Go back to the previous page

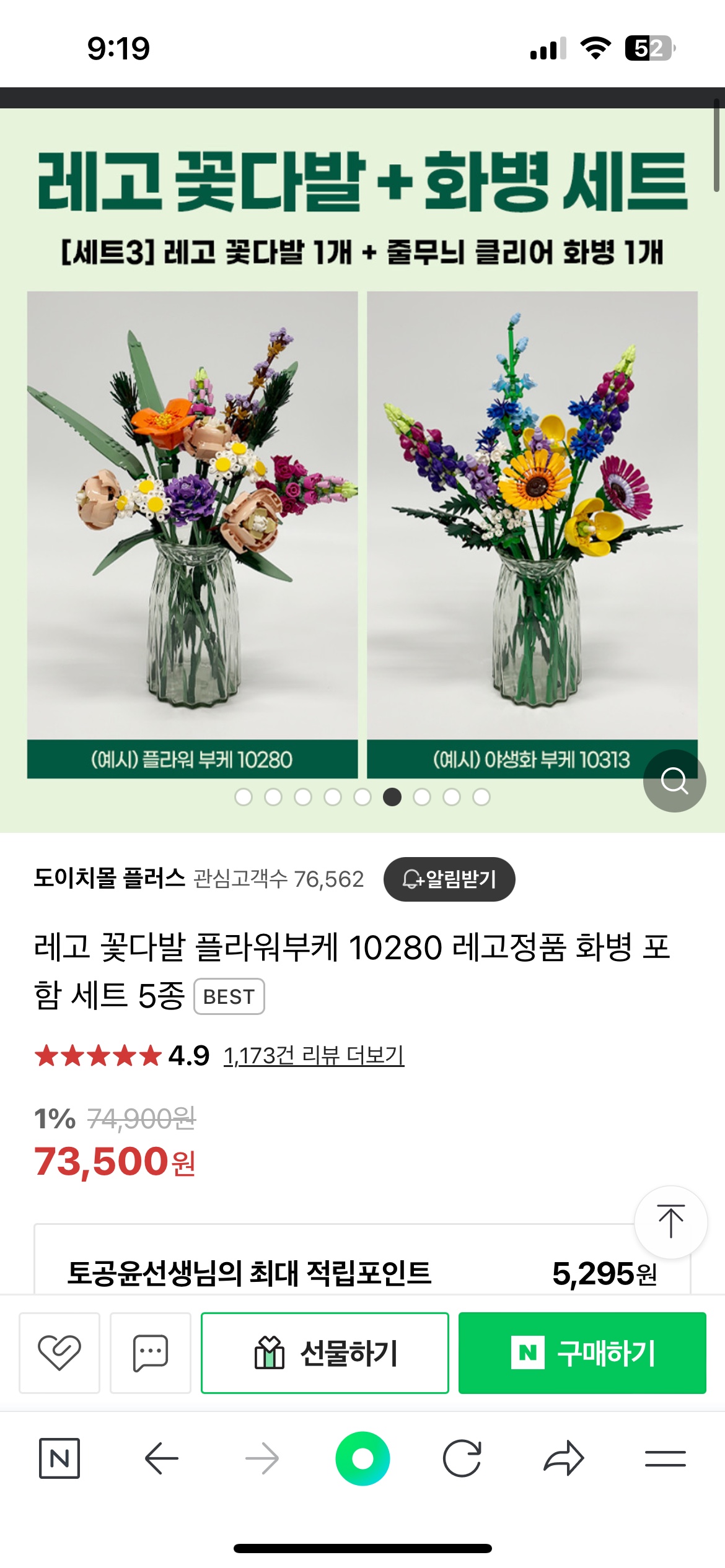[161, 1458]
